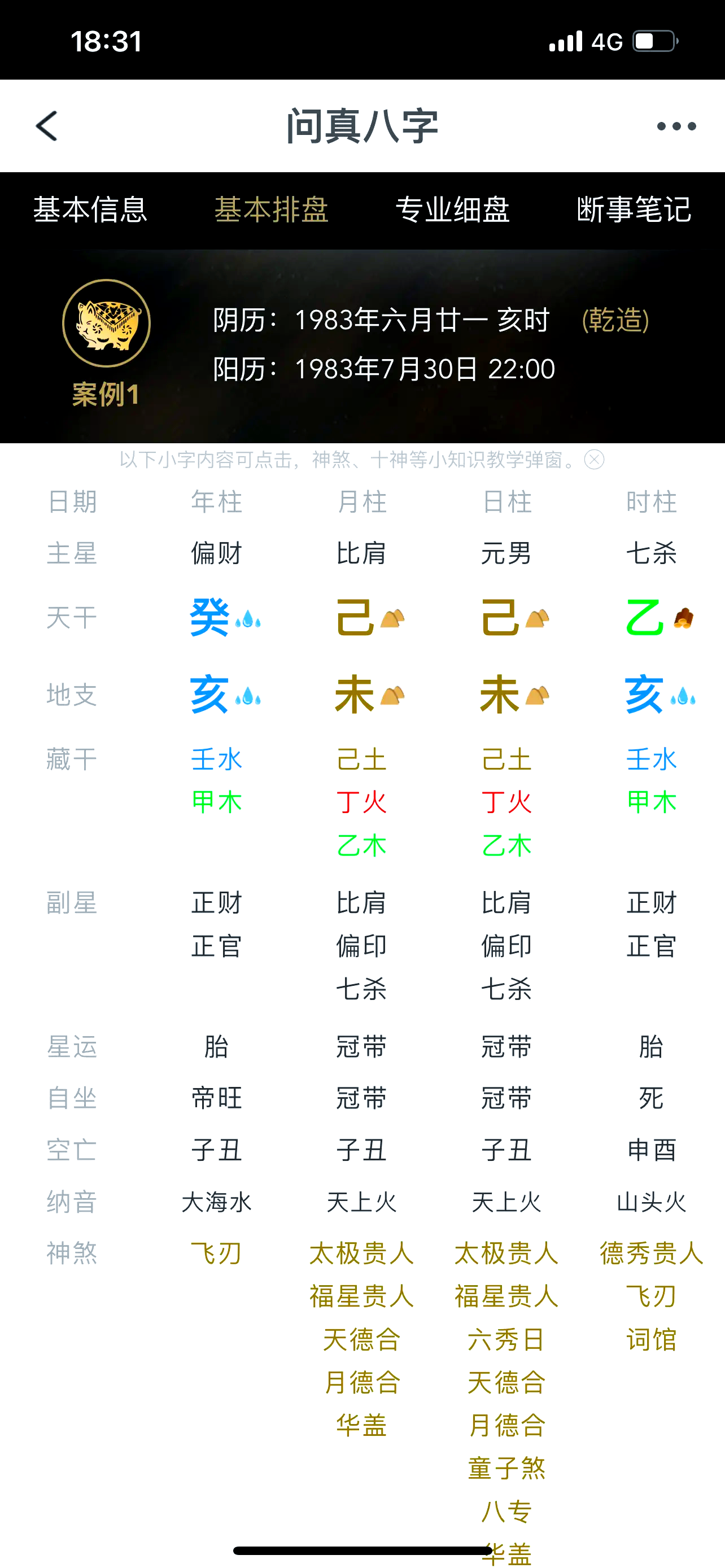Open the 八专 神煞 explanation

click(506, 1512)
